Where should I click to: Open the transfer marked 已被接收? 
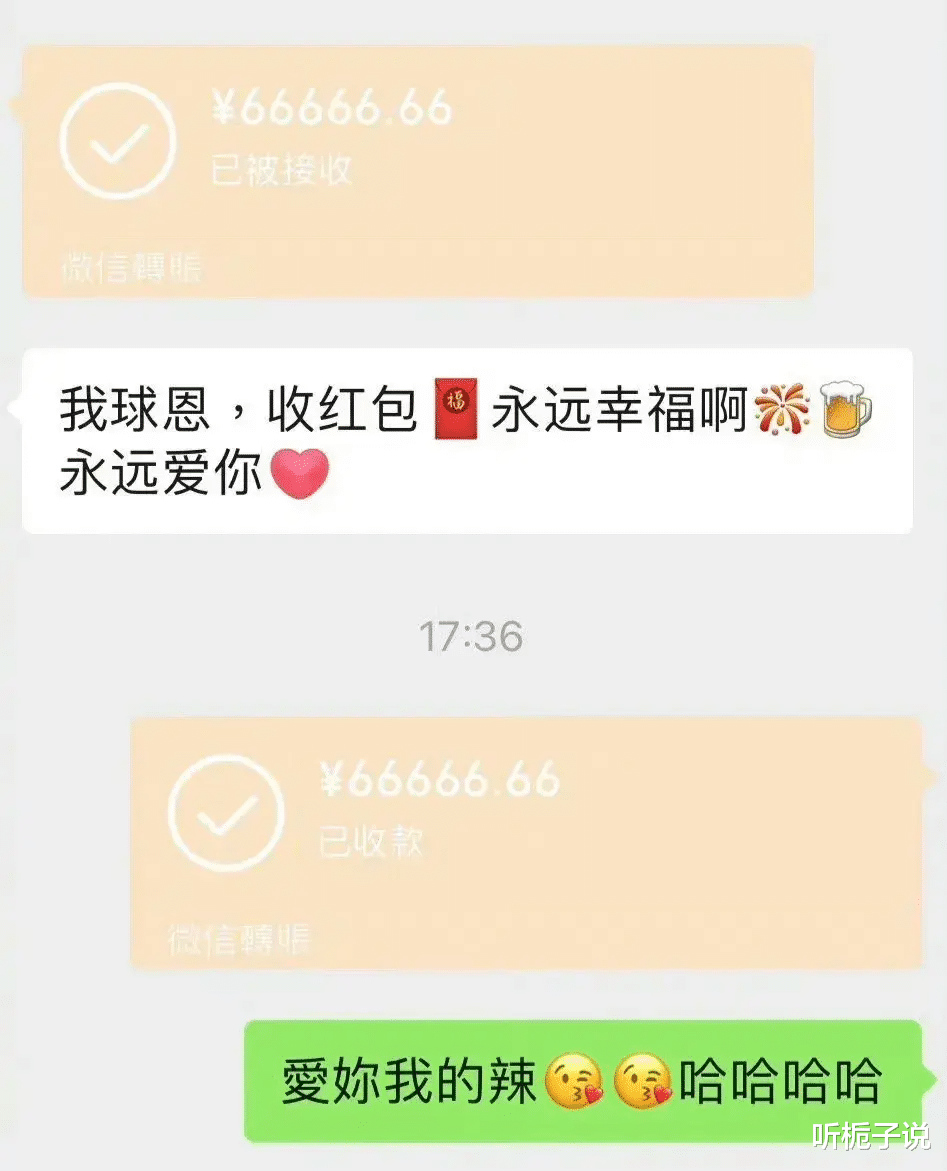click(x=420, y=170)
